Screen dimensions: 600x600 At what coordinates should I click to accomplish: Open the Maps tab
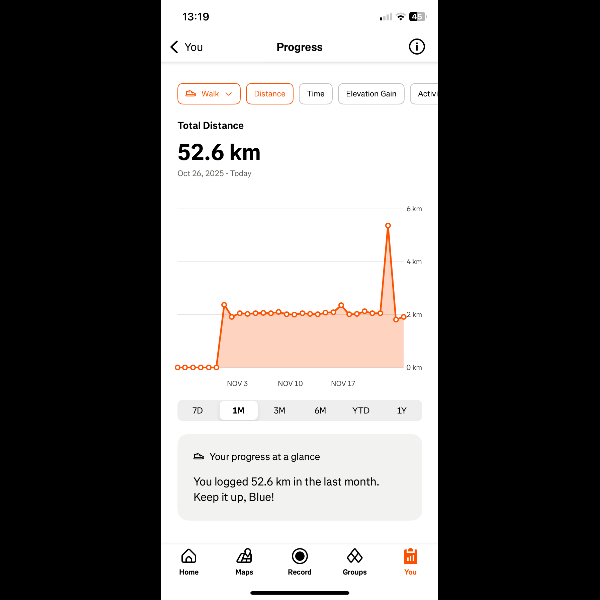[x=244, y=561]
